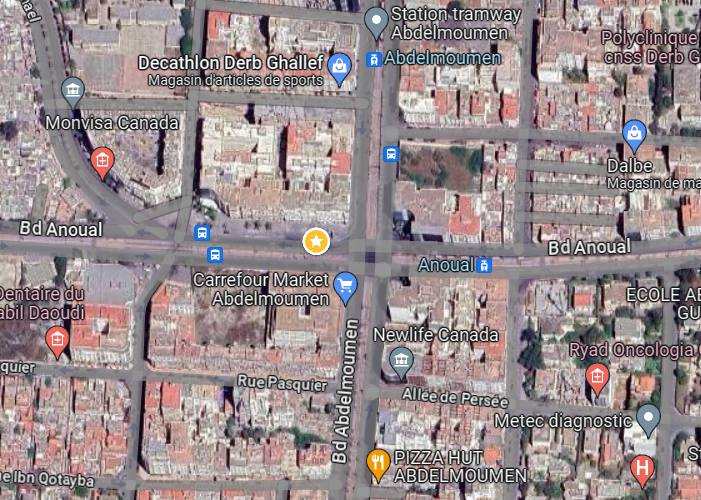Screen dimensions: 701x500
Task: Open the Decathlon Derb Ghallef shop pin
Action: pos(340,68)
